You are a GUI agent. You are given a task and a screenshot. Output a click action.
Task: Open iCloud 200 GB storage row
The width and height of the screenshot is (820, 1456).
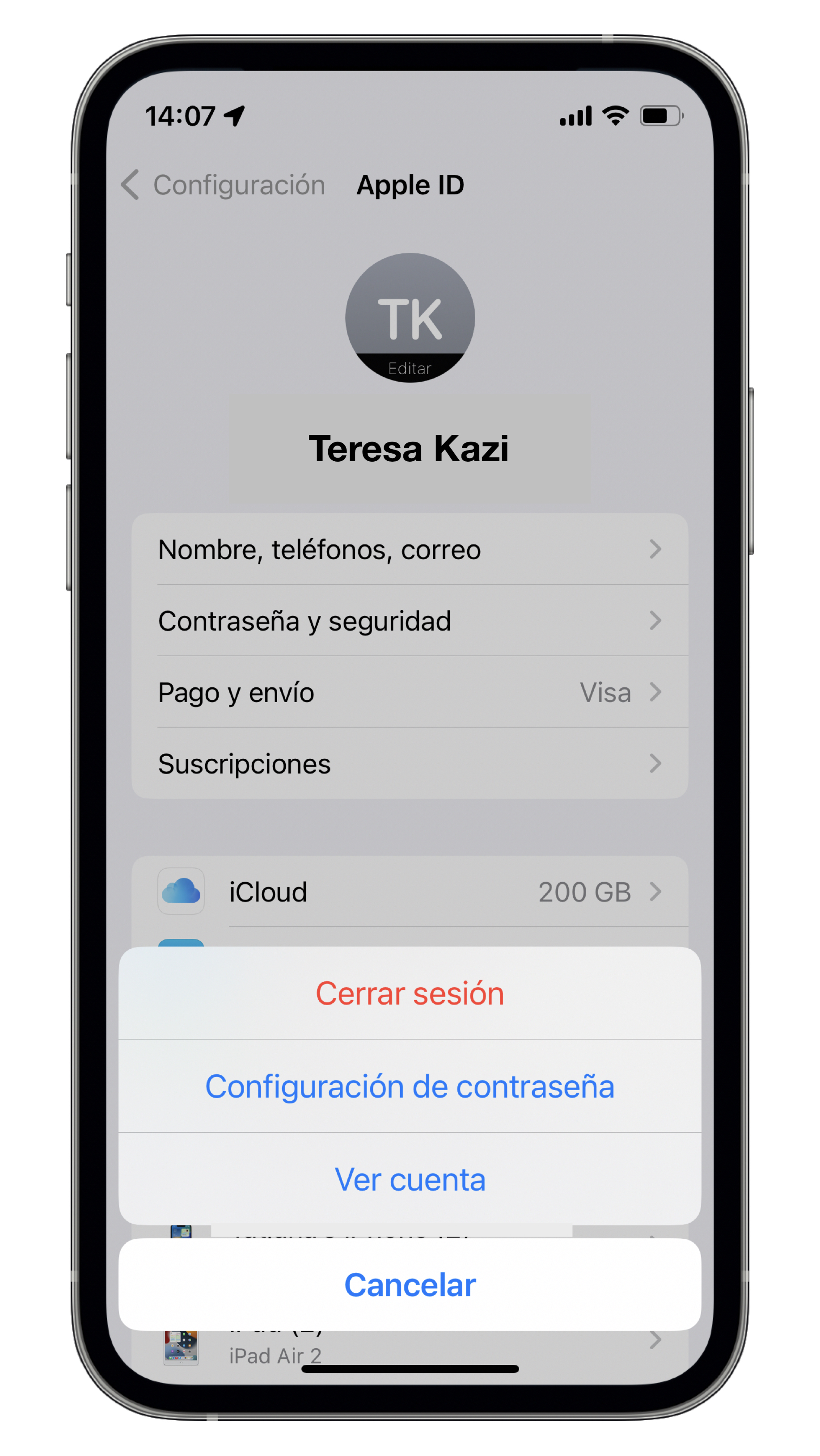point(410,892)
